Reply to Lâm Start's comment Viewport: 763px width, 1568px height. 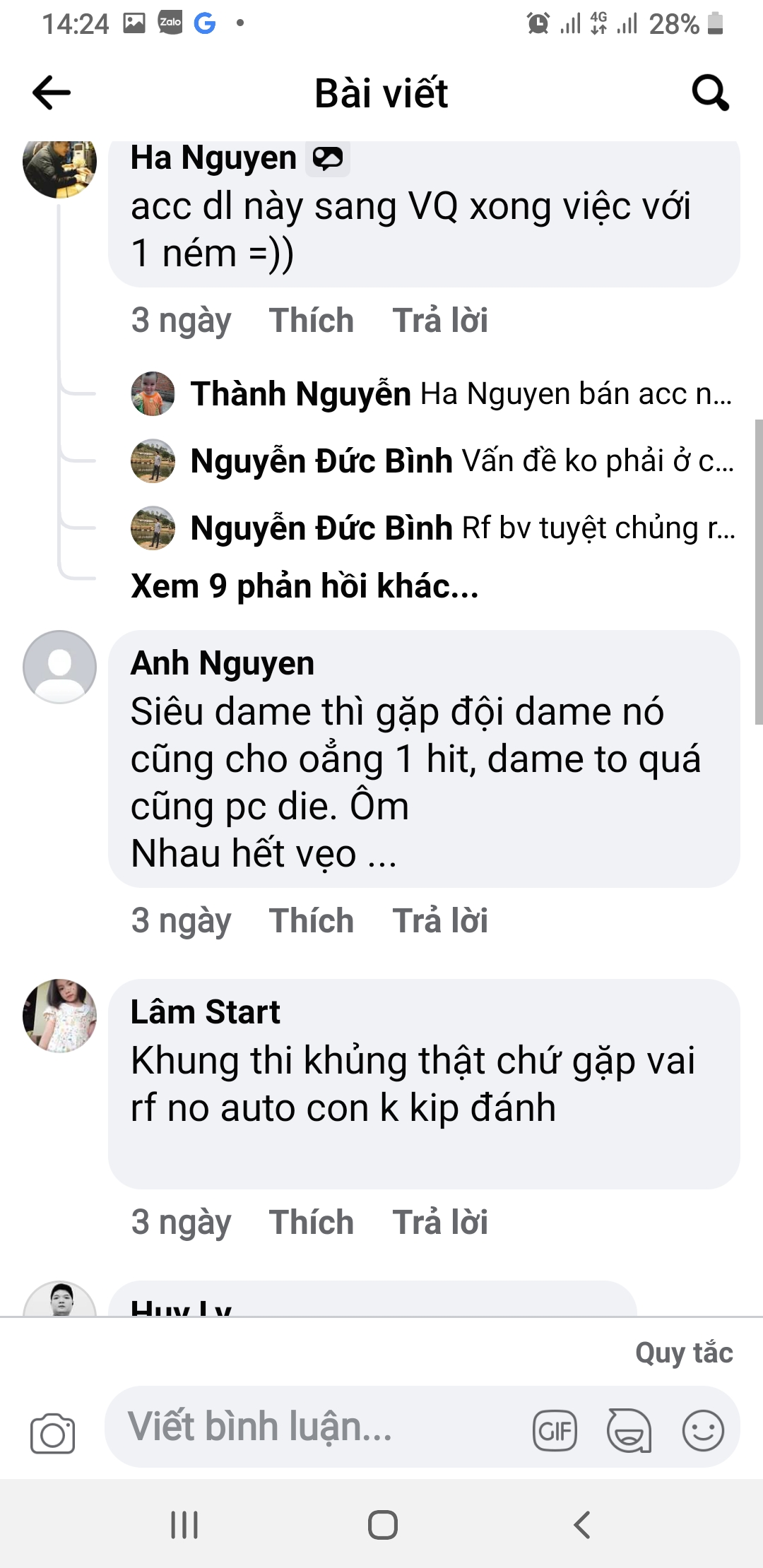pyautogui.click(x=440, y=1223)
